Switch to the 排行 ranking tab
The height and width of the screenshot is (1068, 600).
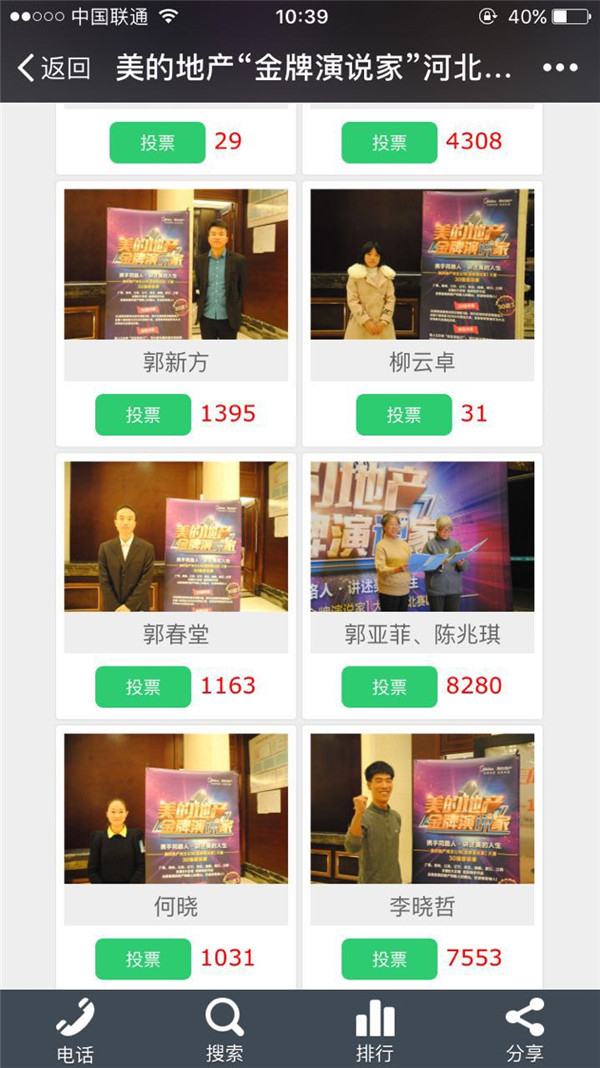(x=375, y=1030)
